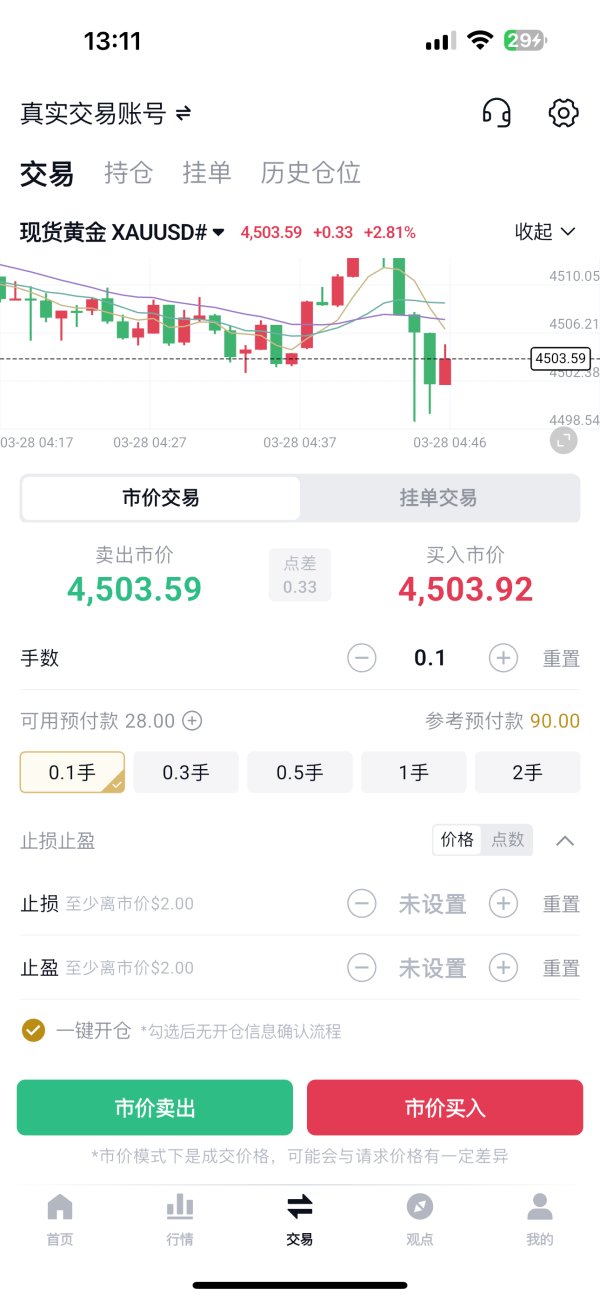Add funds next to 可用预付款
600x1300 pixels.
point(193,720)
